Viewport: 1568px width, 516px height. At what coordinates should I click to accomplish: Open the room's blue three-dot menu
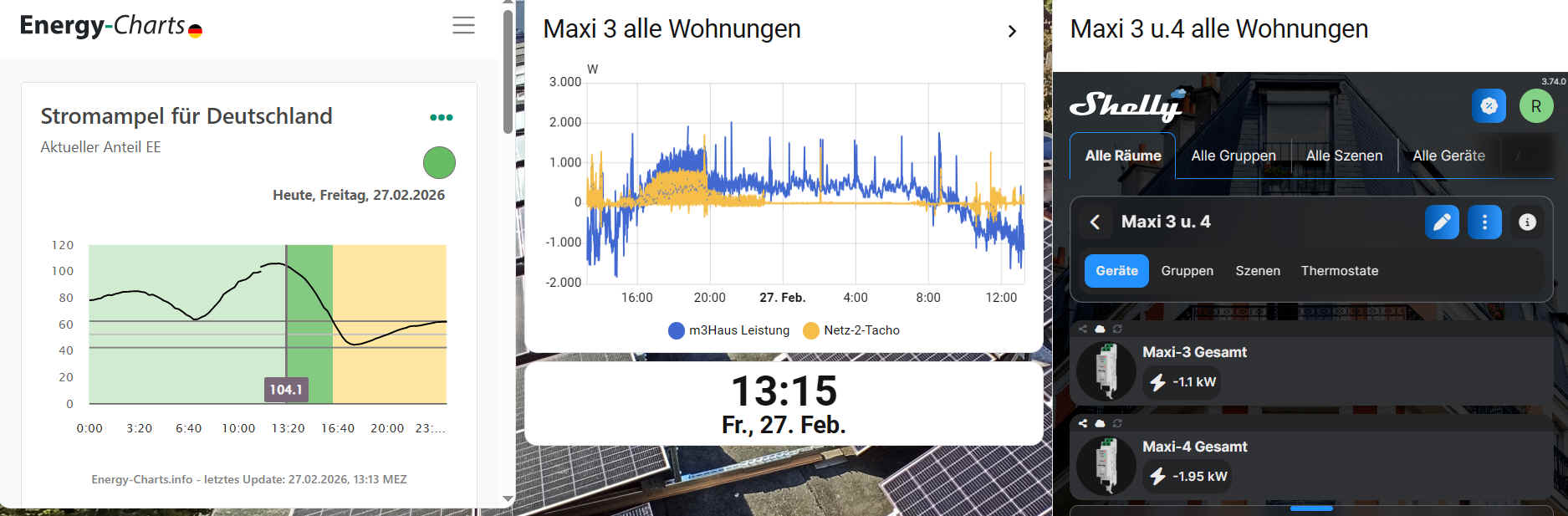tap(1484, 222)
